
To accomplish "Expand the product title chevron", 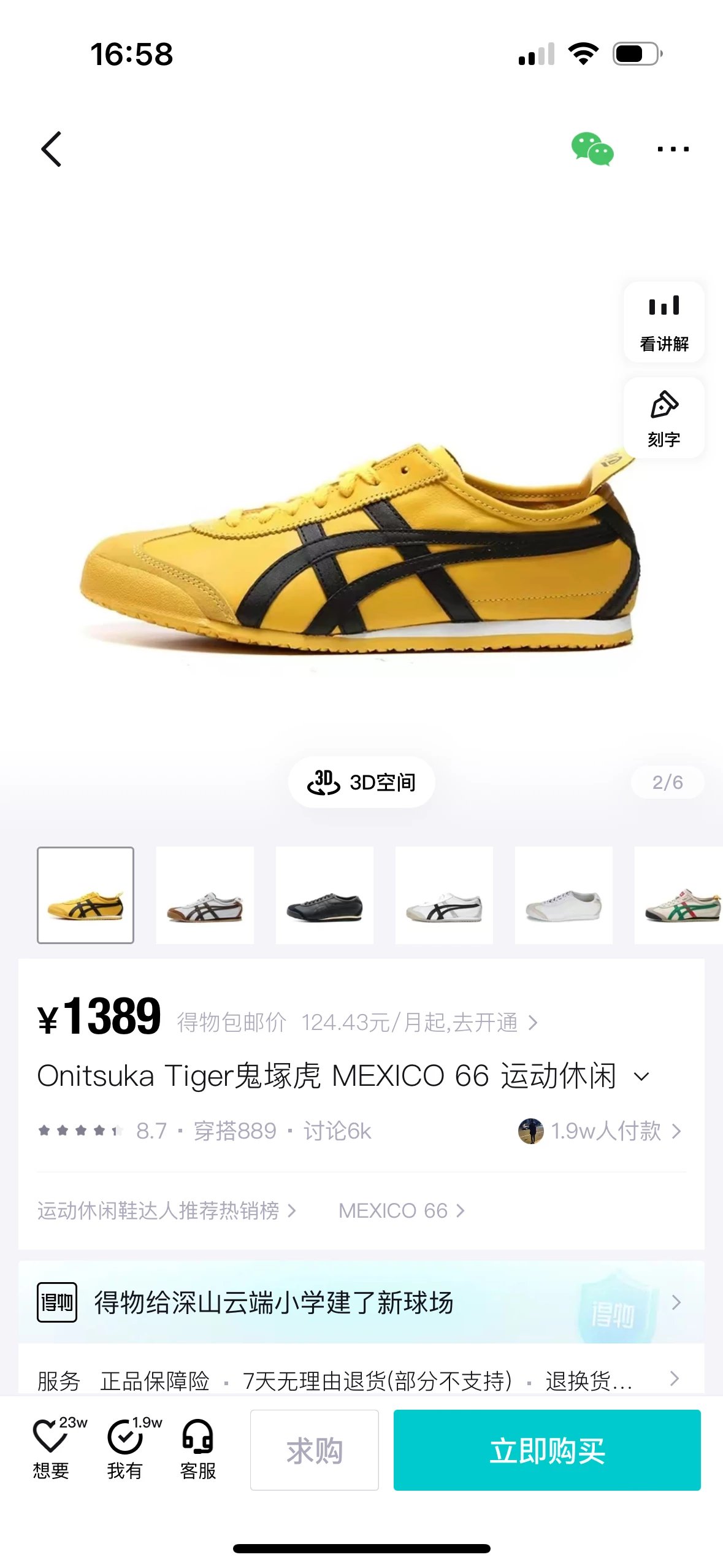I will [641, 1077].
